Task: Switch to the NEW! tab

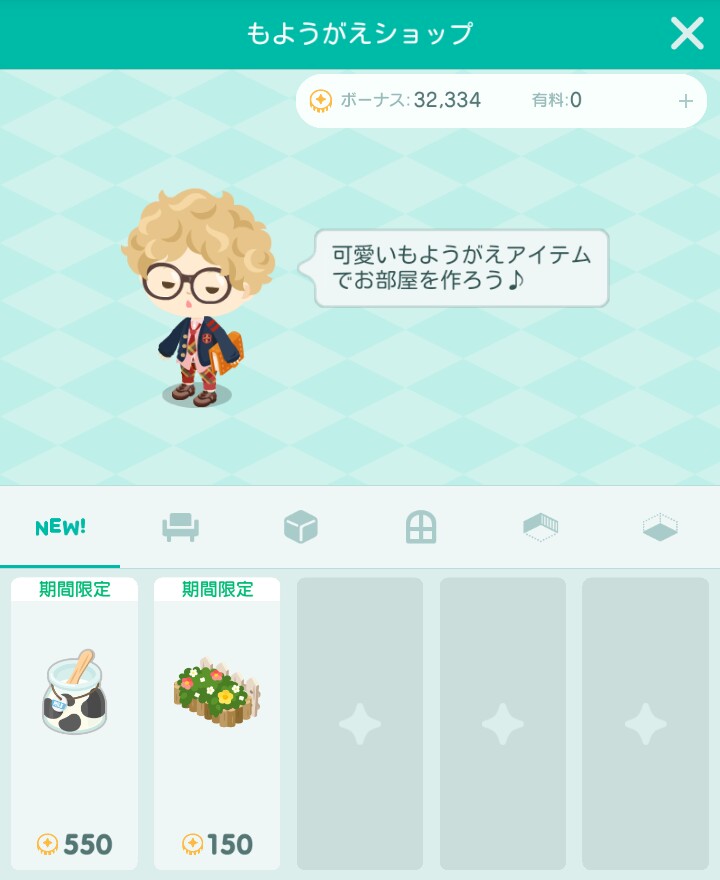Action: click(60, 527)
